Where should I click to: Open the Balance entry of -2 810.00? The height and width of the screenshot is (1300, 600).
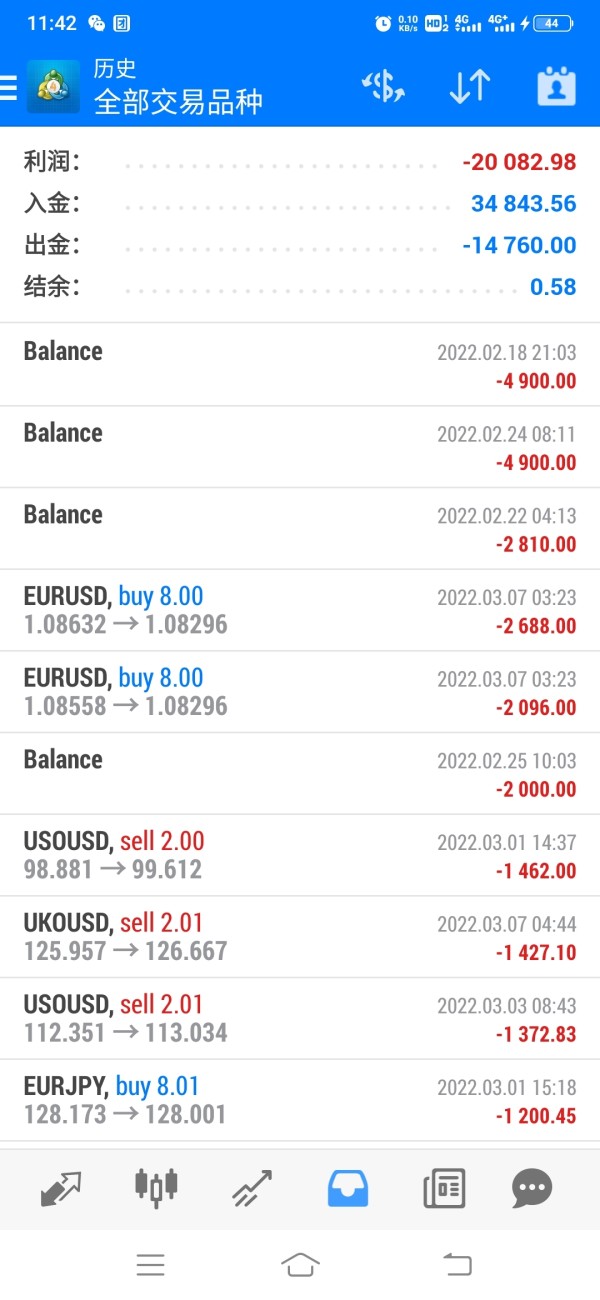(x=300, y=529)
